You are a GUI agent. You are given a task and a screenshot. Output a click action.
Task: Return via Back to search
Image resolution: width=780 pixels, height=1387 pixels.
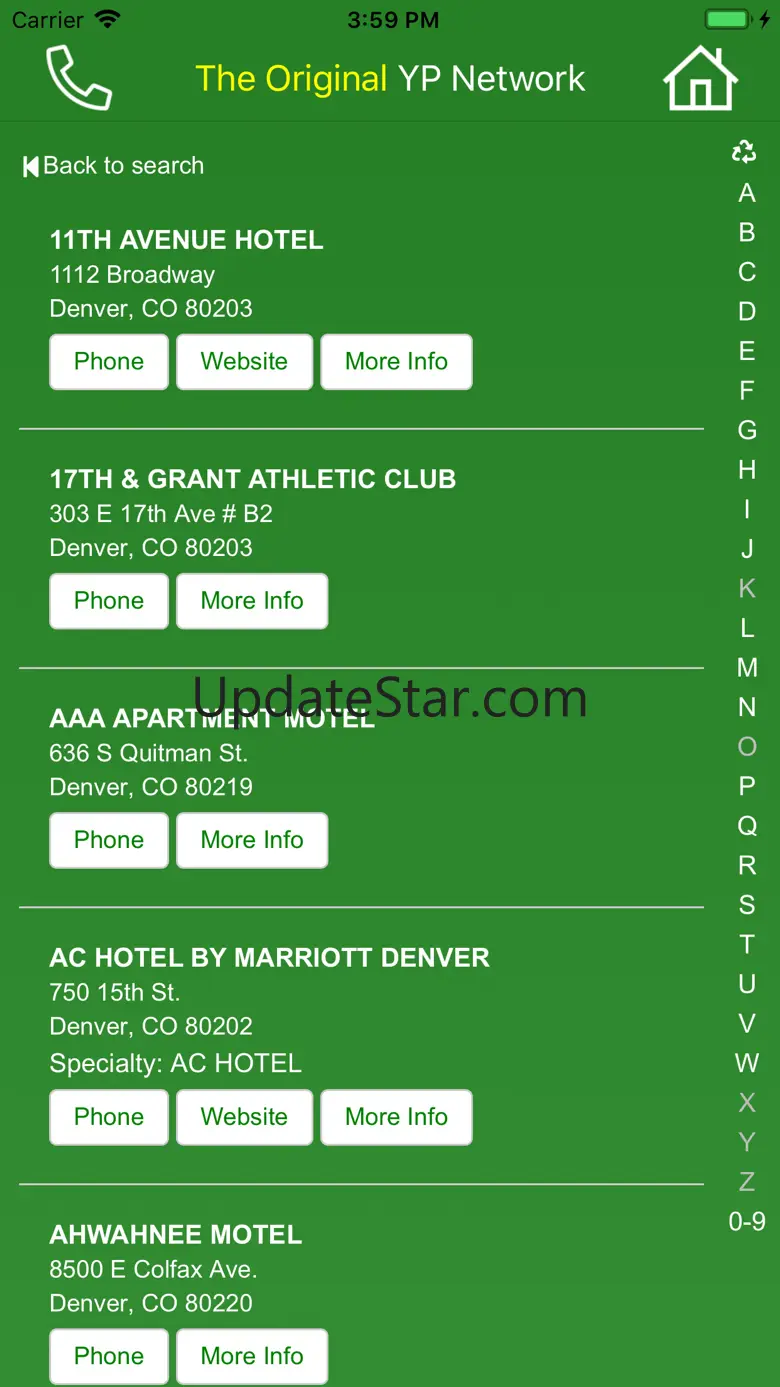(x=114, y=166)
